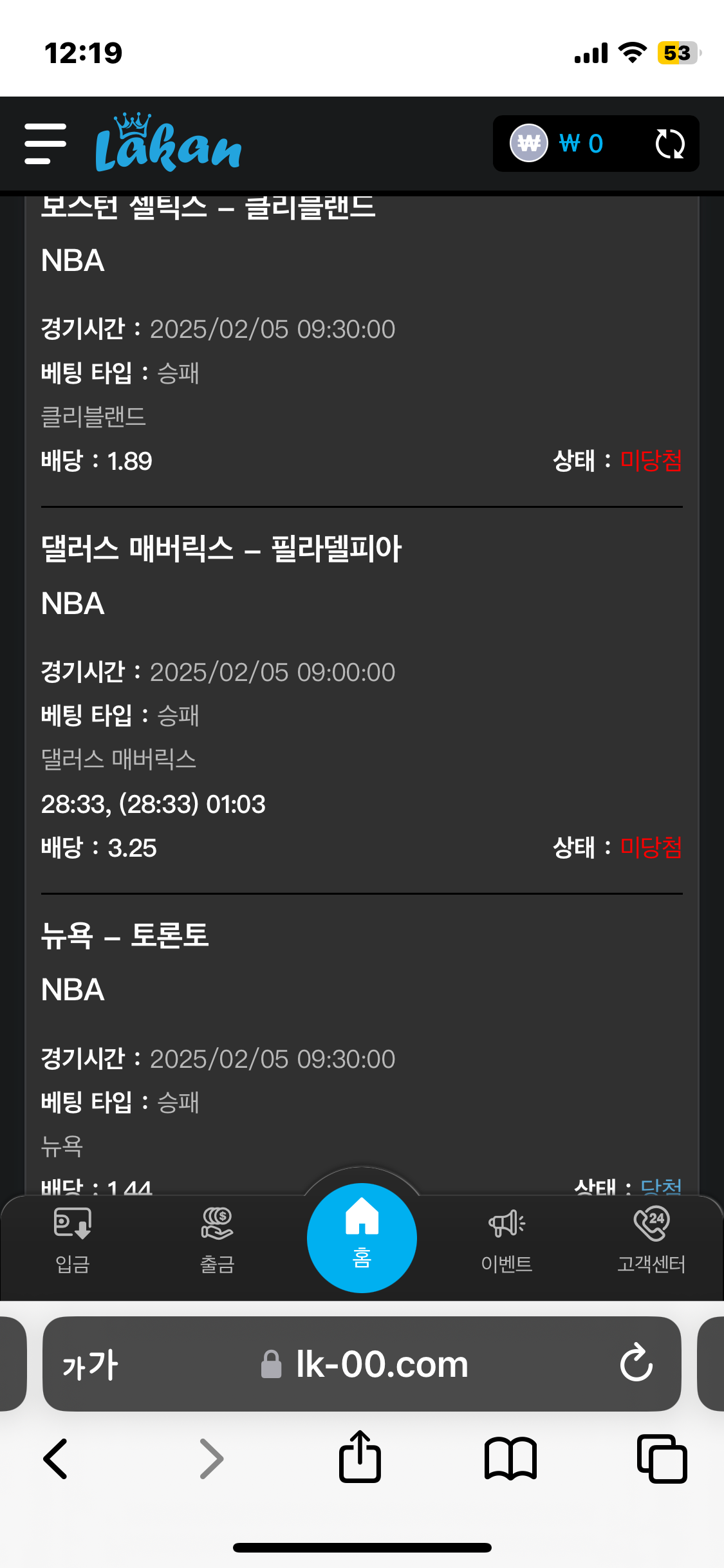The image size is (724, 1568).
Task: Share this page
Action: 360,1457
